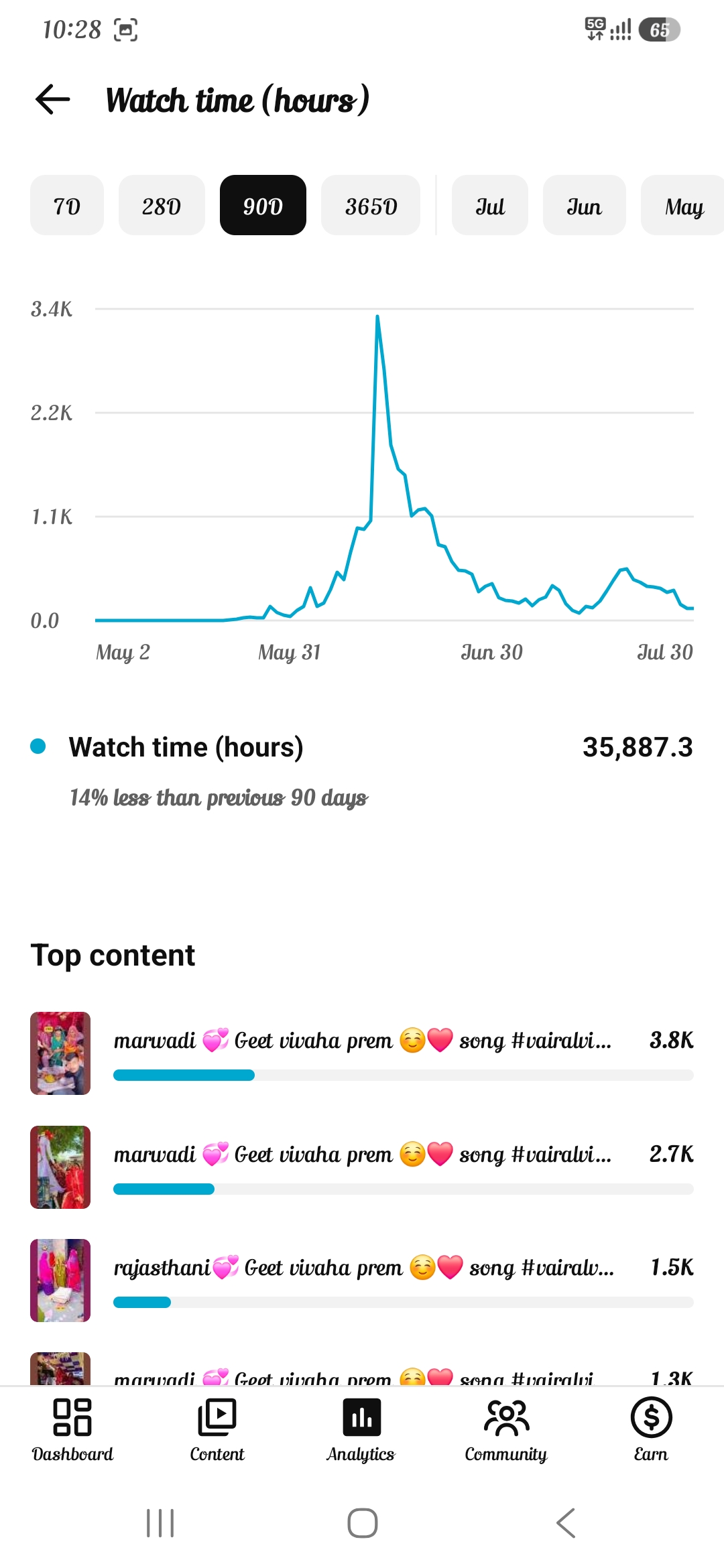Viewport: 724px width, 1568px height.
Task: Open top video with 3.8K hours
Action: [x=362, y=1053]
